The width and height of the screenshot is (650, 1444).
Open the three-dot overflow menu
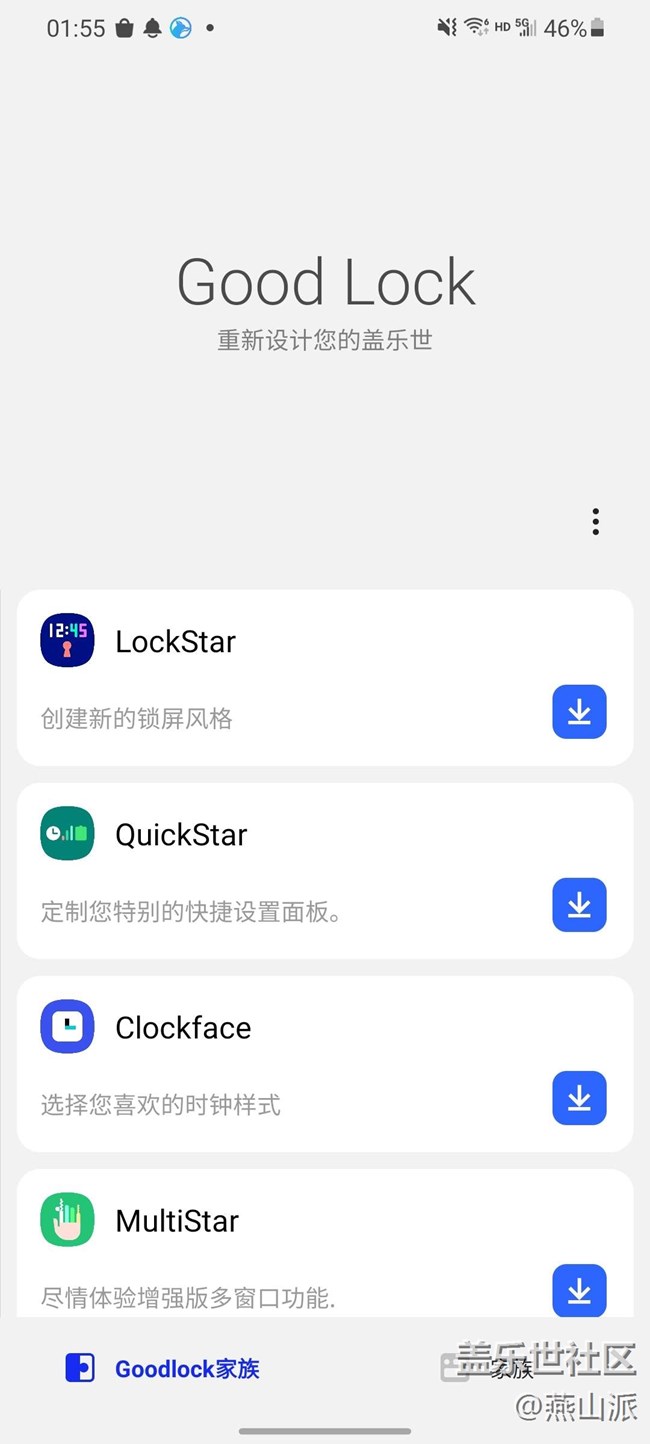click(595, 521)
